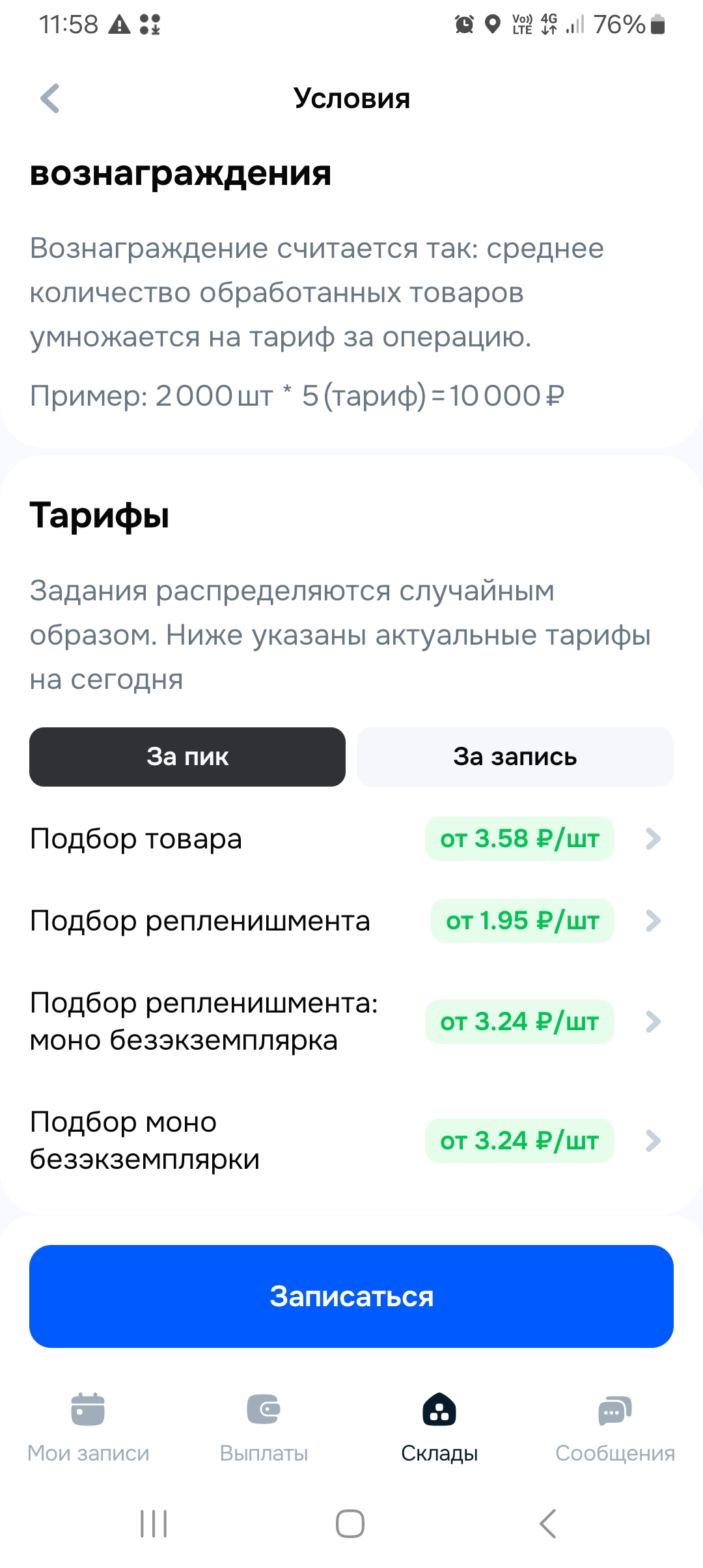The image size is (703, 1568).
Task: Go back using the header arrow
Action: point(50,98)
